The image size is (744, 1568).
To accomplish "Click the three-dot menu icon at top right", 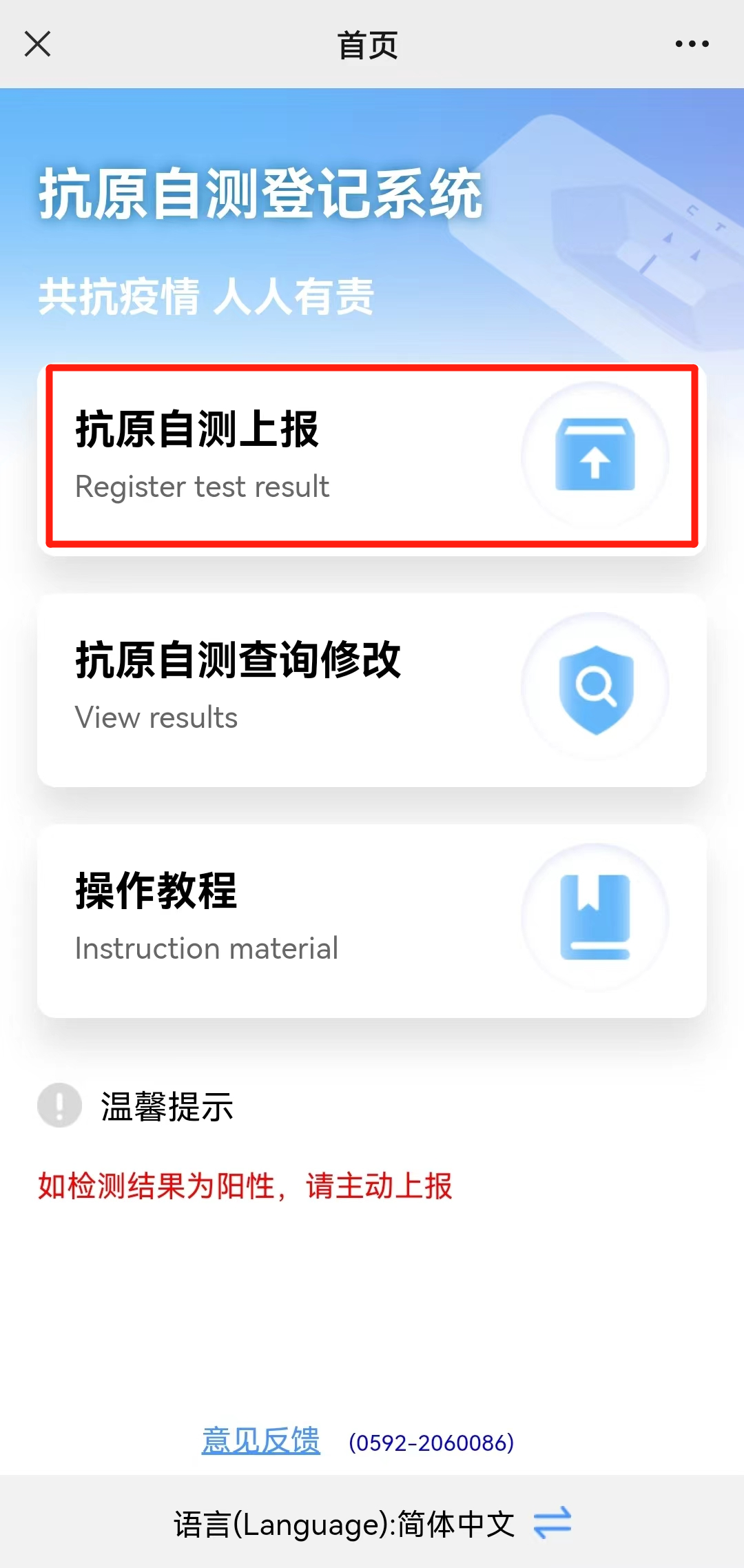I will point(692,43).
